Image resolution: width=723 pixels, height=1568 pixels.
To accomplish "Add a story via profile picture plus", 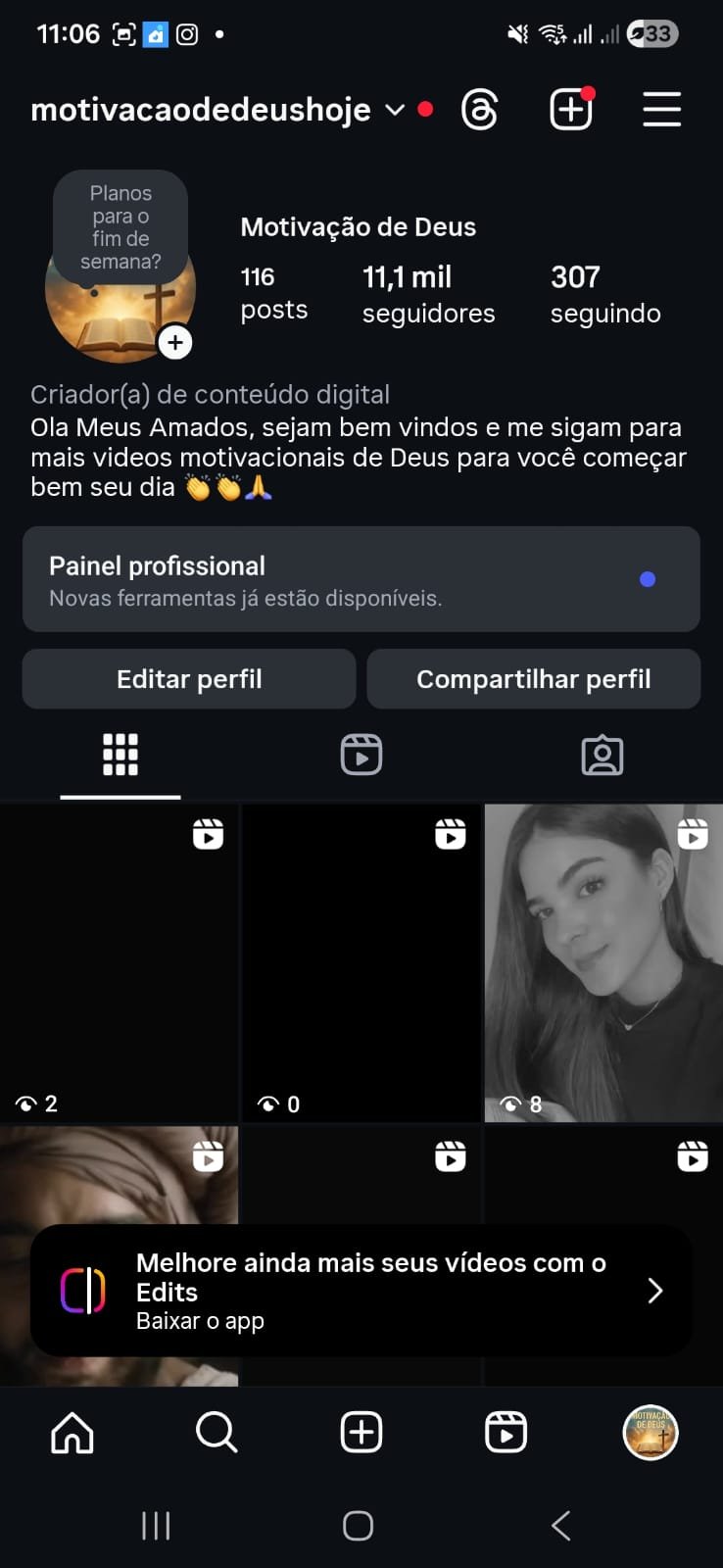I will pos(175,342).
